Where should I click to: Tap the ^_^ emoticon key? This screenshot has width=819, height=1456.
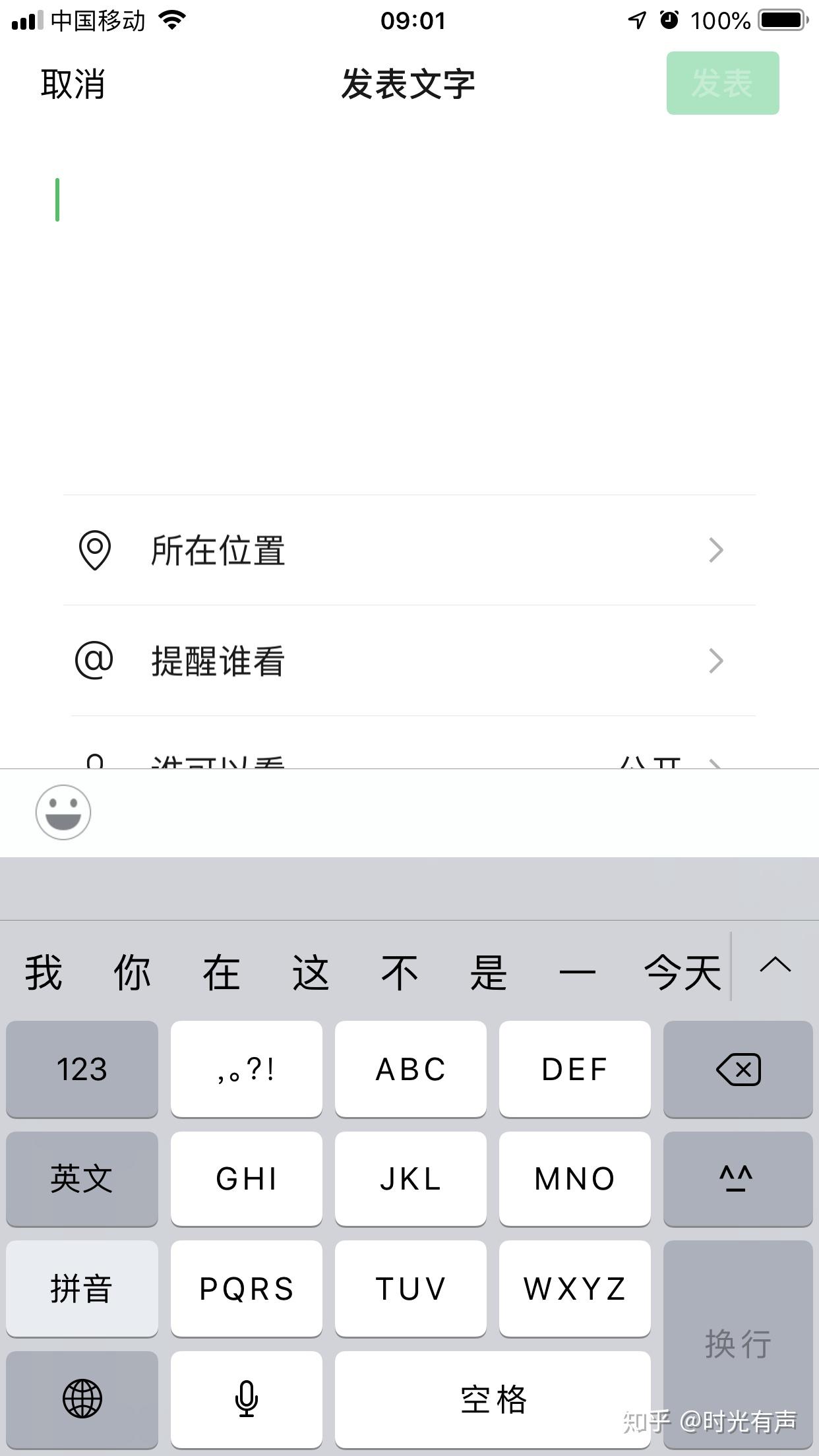tap(737, 1179)
